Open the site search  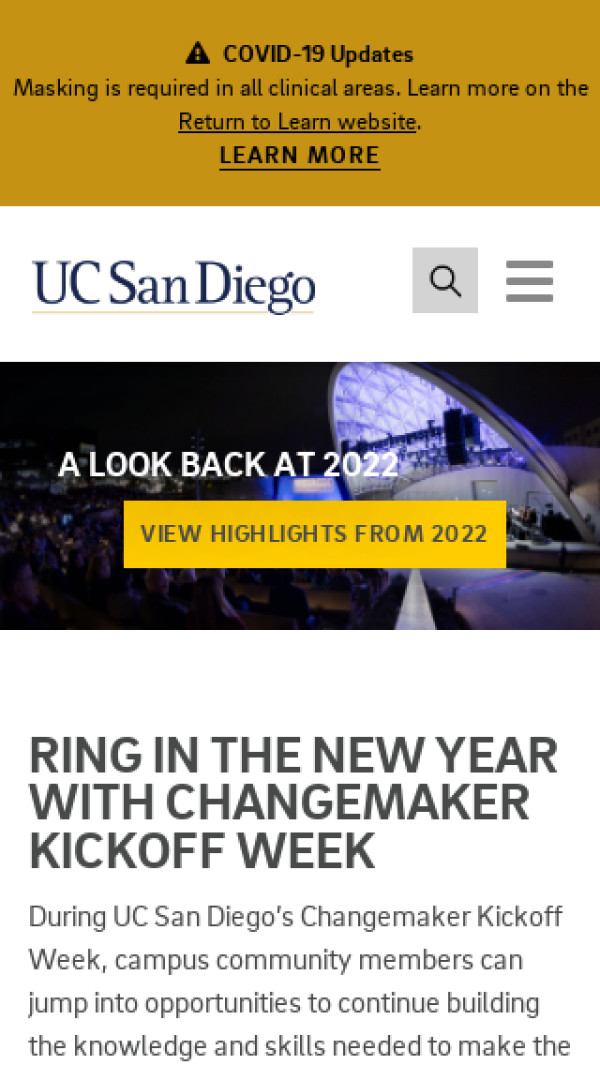tap(445, 281)
